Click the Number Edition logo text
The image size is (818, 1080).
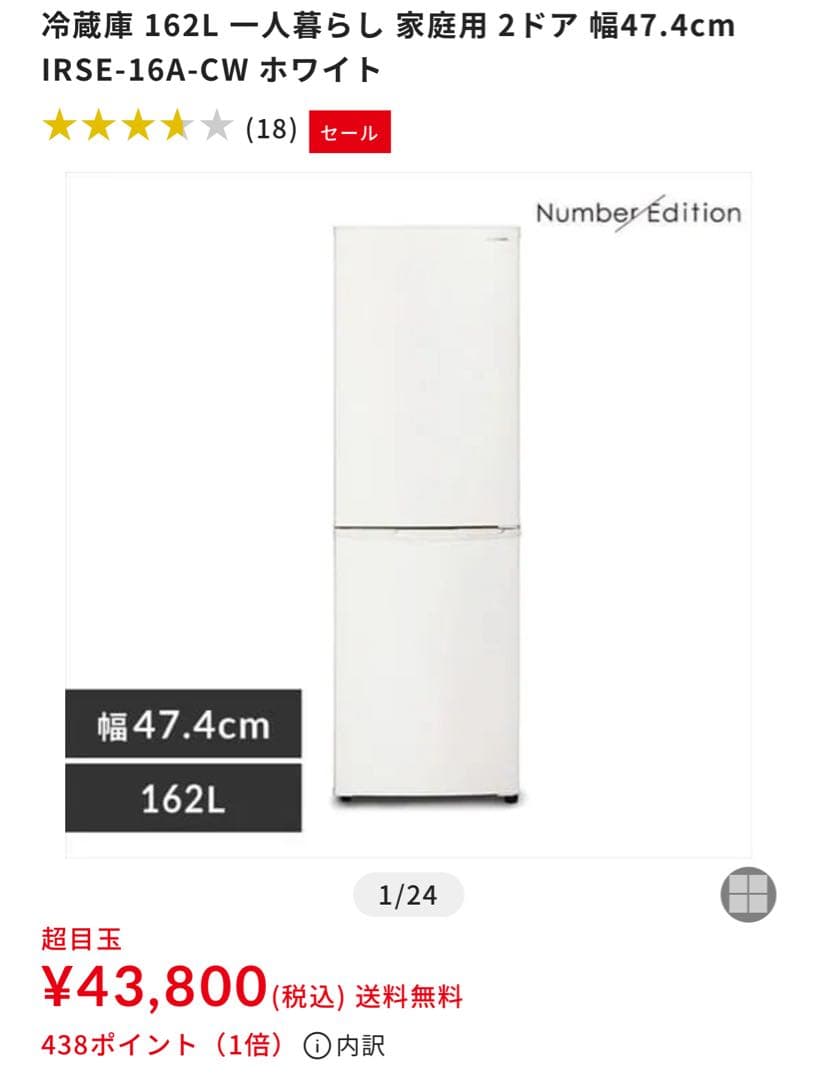pos(640,211)
